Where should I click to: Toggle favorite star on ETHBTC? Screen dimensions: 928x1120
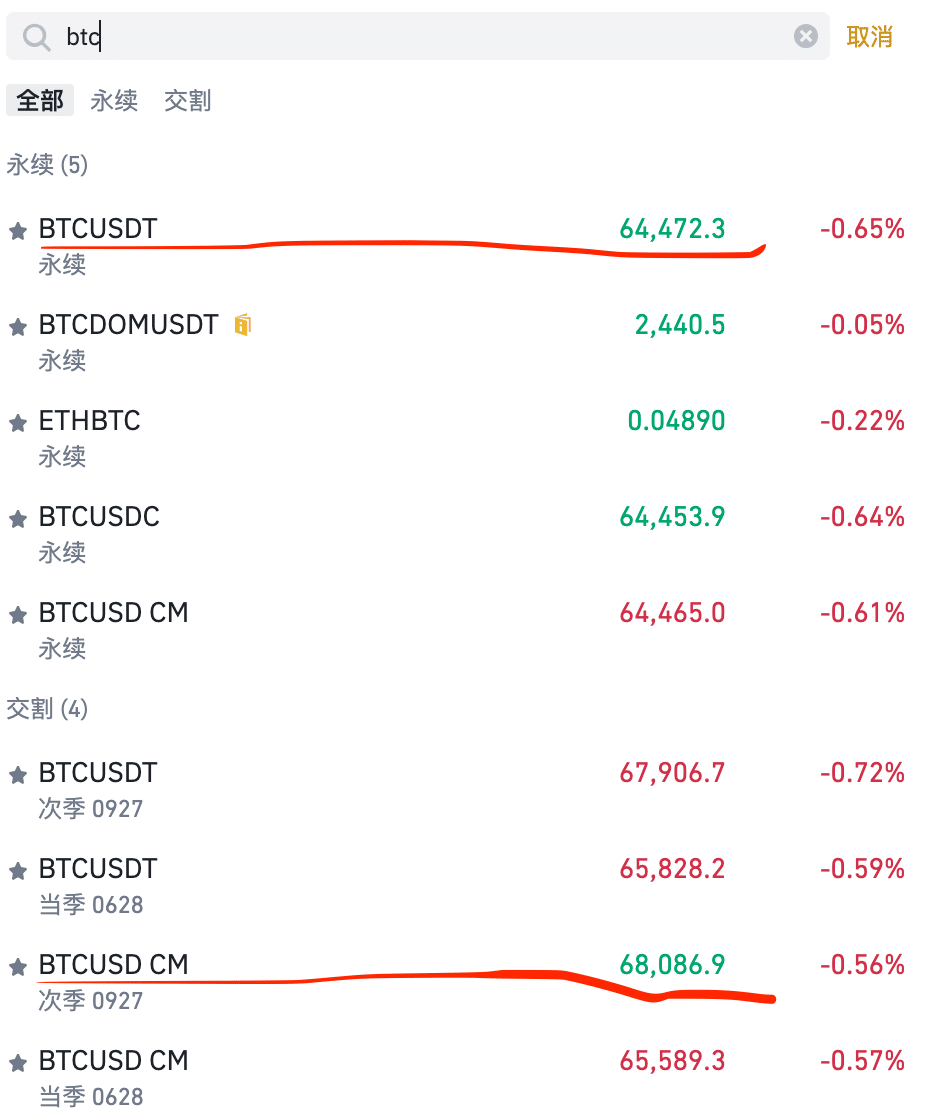coord(17,423)
